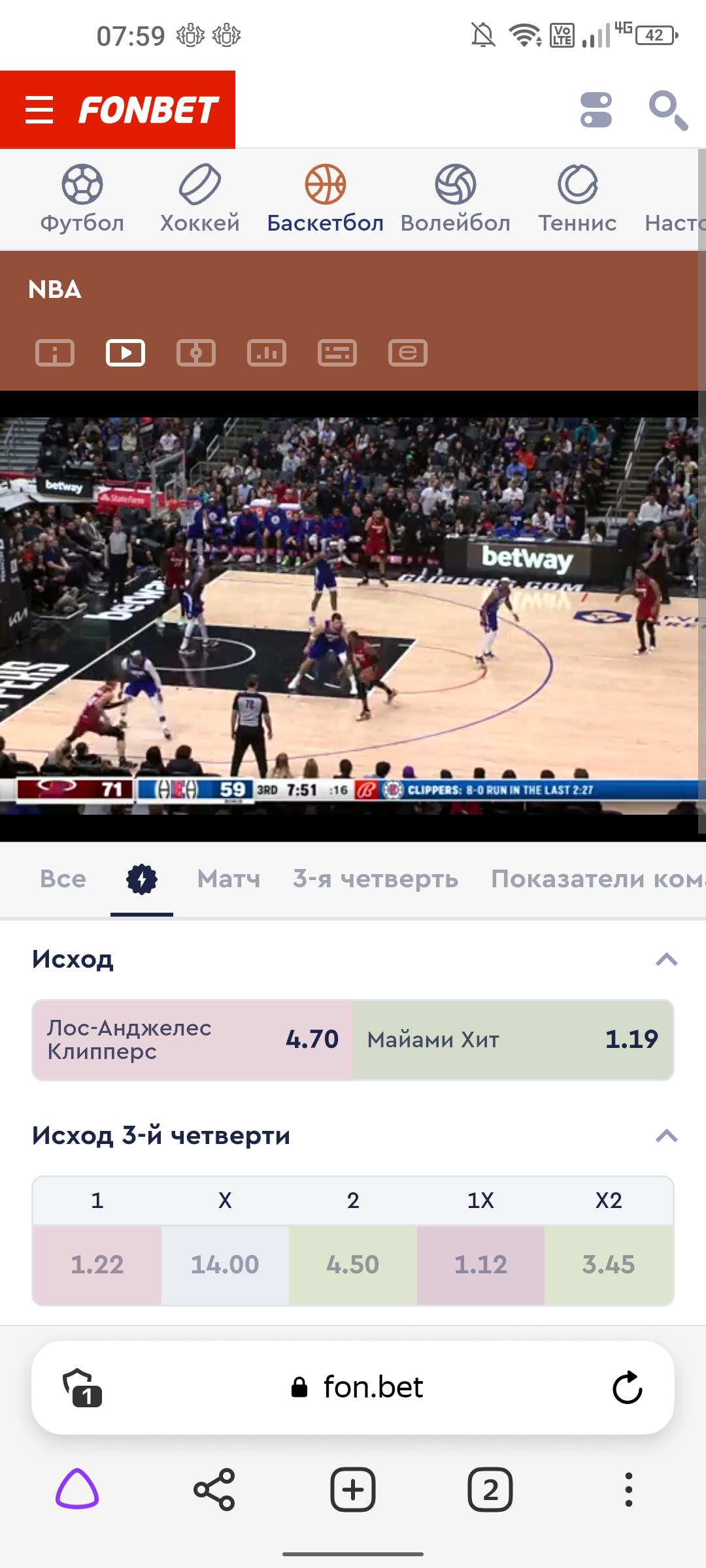Bet on Лос-Анджелес Клипперс at 4.70
706x1568 pixels.
tap(193, 1039)
